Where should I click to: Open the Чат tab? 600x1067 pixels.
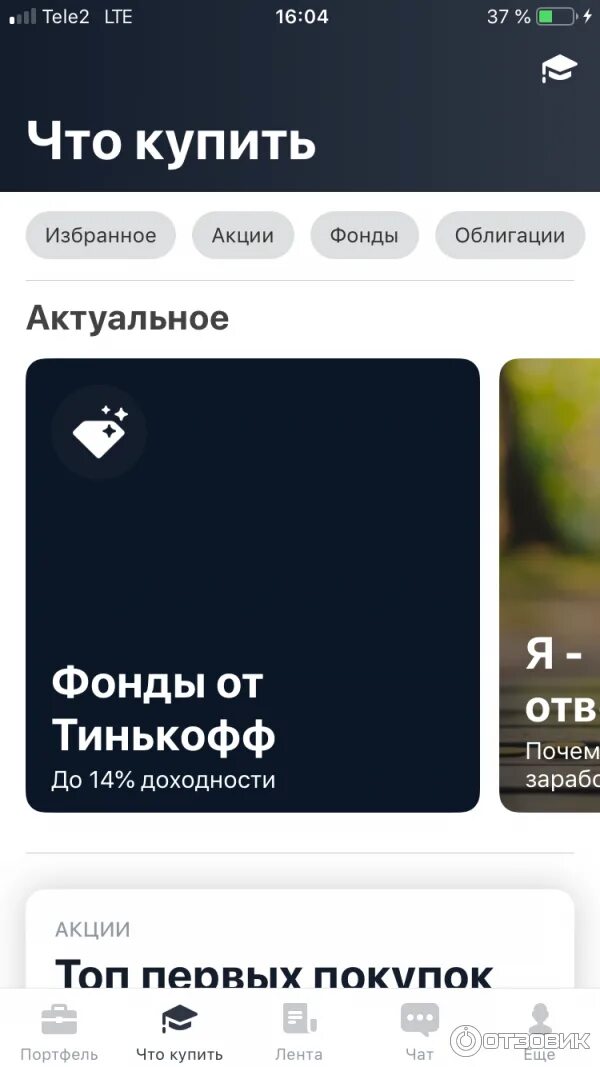pos(419,1033)
